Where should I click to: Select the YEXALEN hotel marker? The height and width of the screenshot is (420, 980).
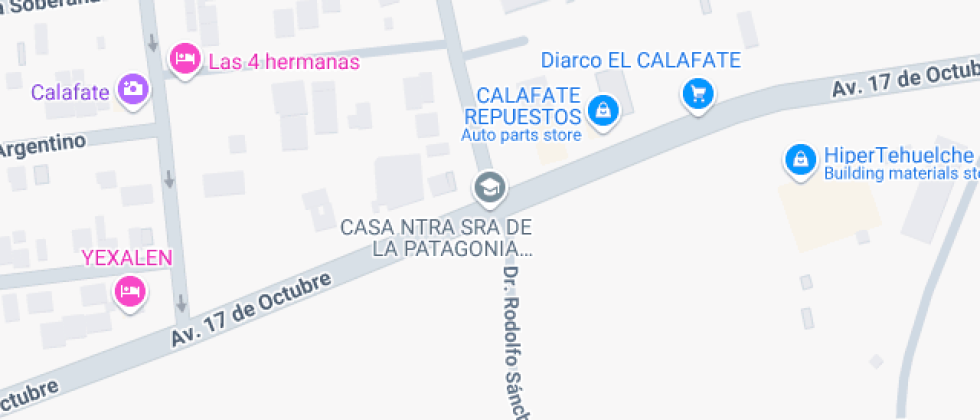[130, 292]
